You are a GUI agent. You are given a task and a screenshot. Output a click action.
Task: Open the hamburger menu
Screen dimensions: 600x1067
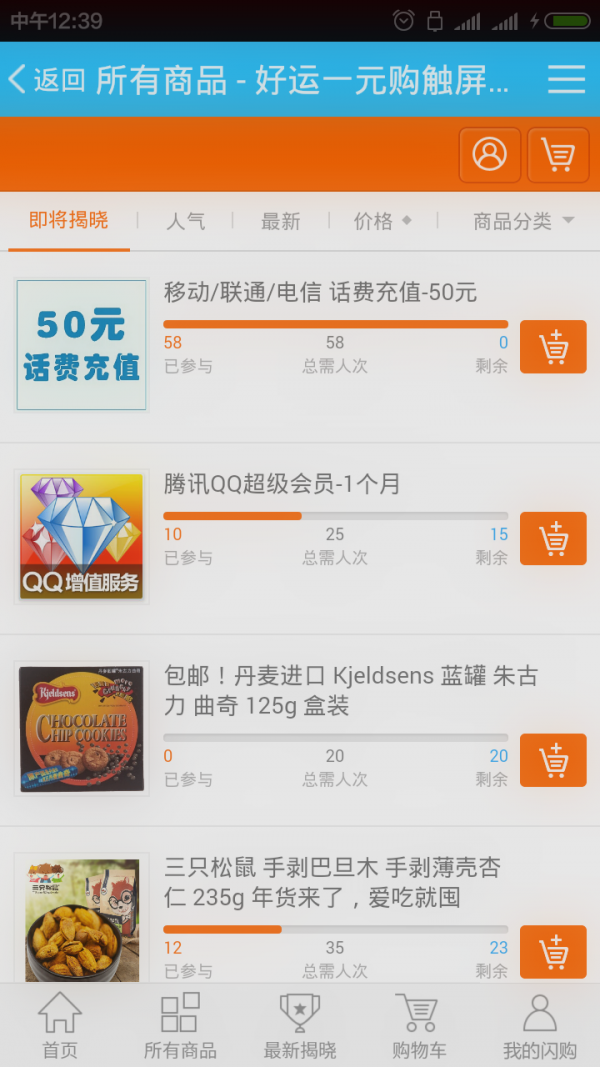(566, 80)
